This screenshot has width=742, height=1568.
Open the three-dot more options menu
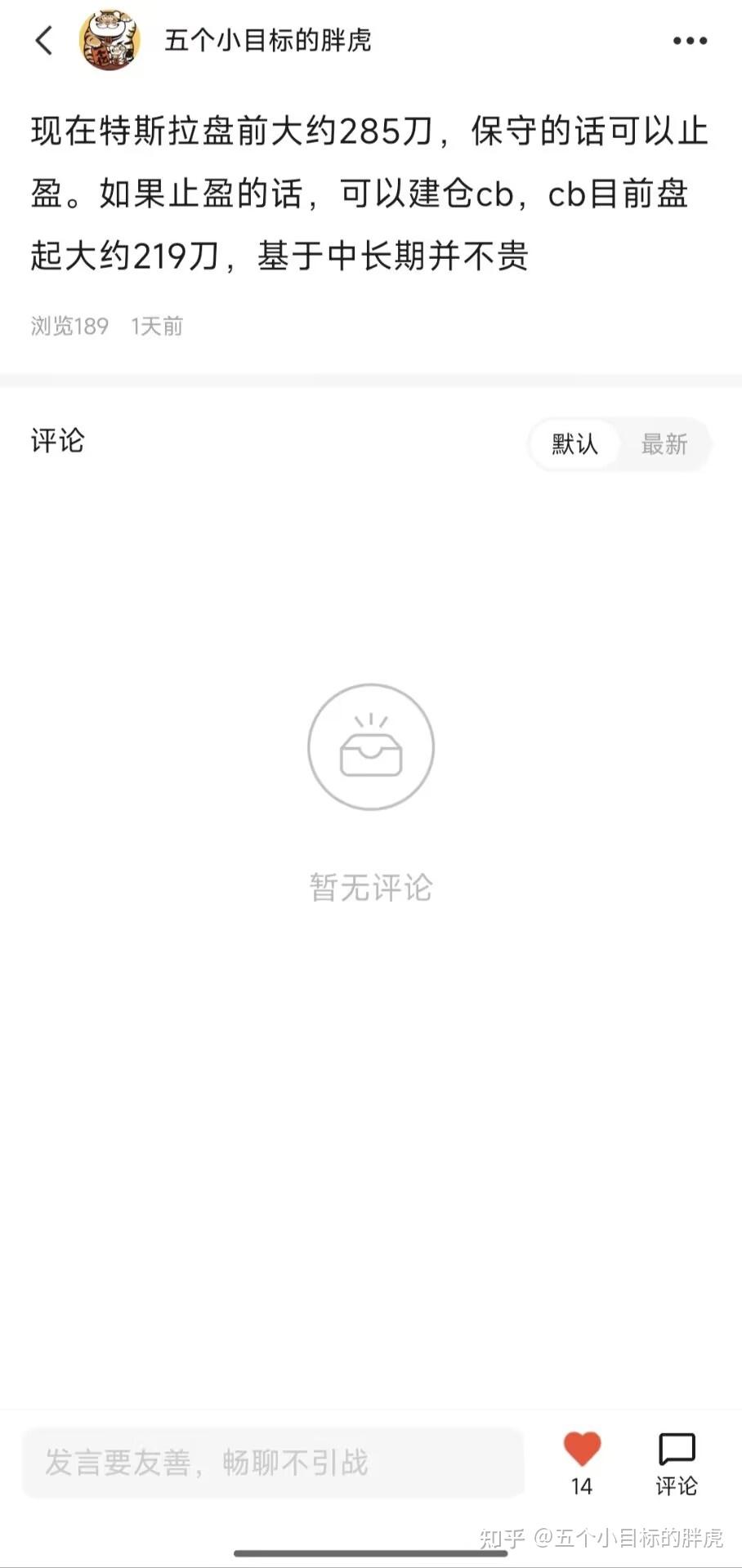click(689, 40)
